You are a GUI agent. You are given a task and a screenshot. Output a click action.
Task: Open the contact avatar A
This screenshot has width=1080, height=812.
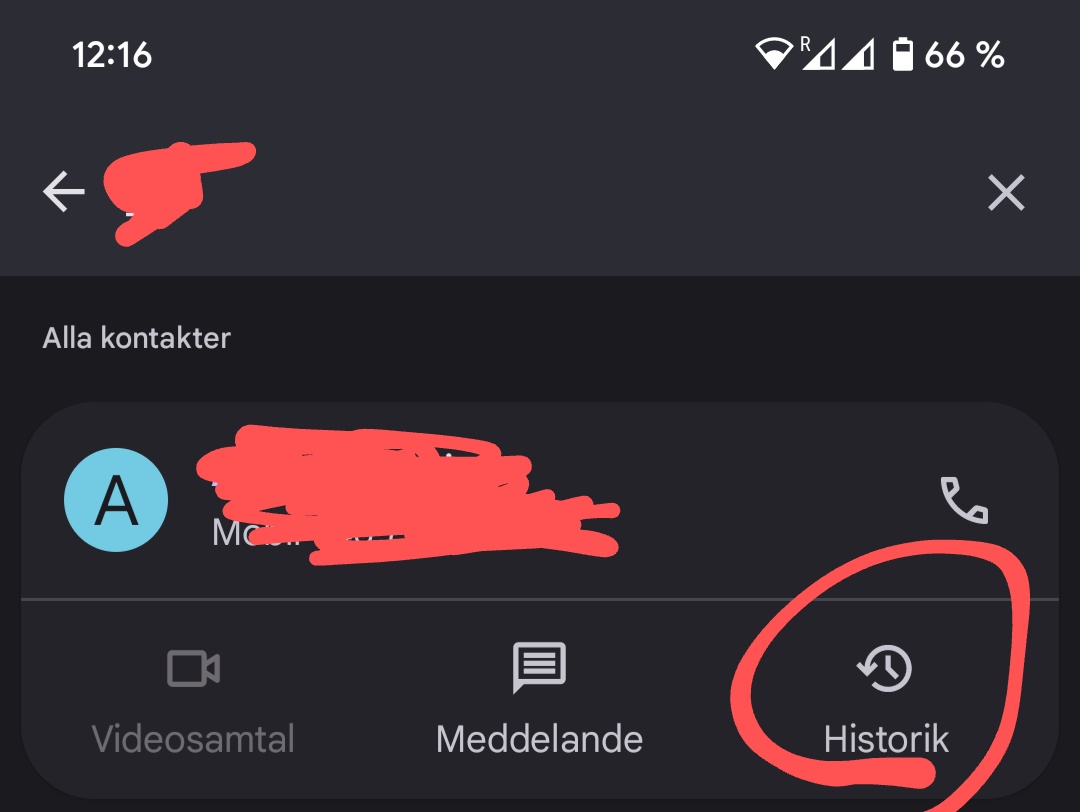click(x=116, y=501)
